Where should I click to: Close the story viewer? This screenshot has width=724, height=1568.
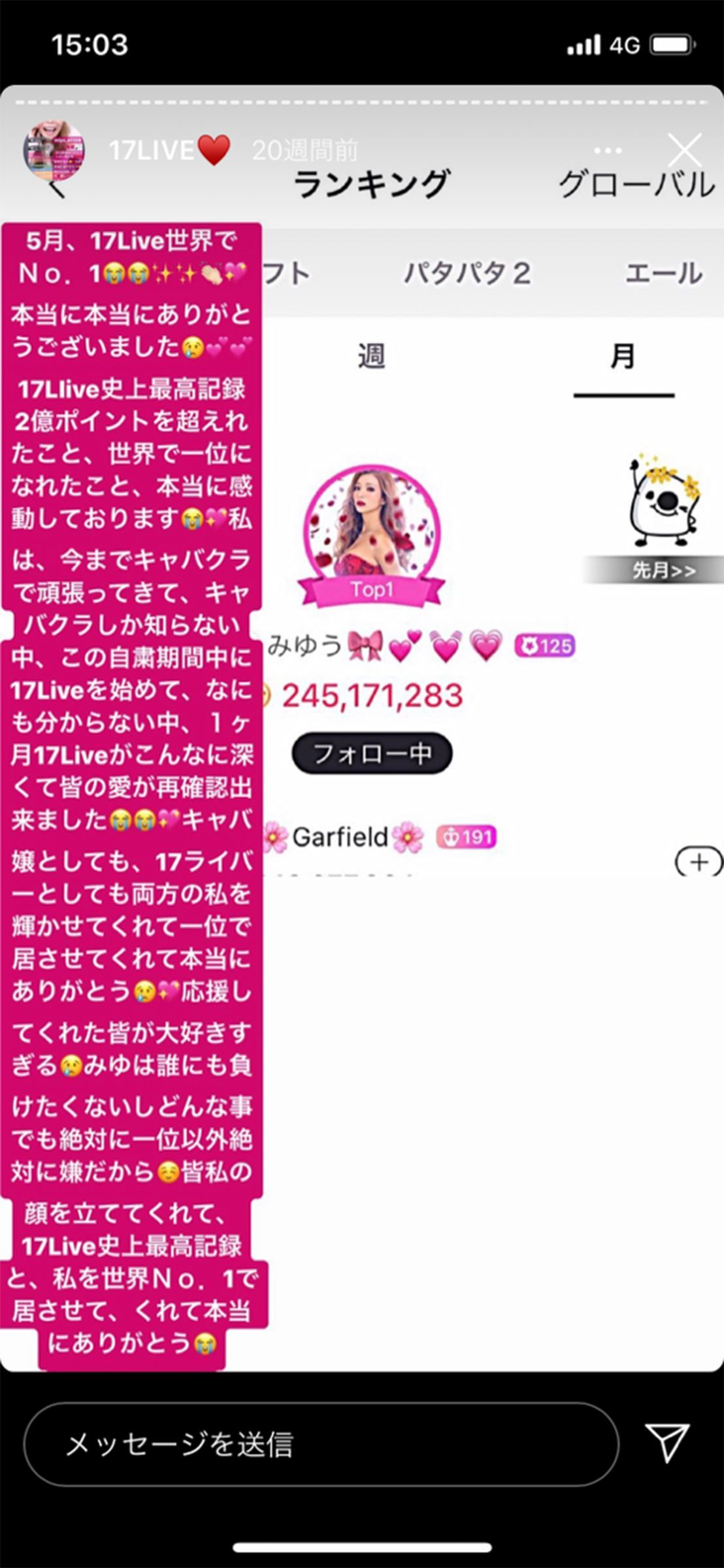pos(684,151)
